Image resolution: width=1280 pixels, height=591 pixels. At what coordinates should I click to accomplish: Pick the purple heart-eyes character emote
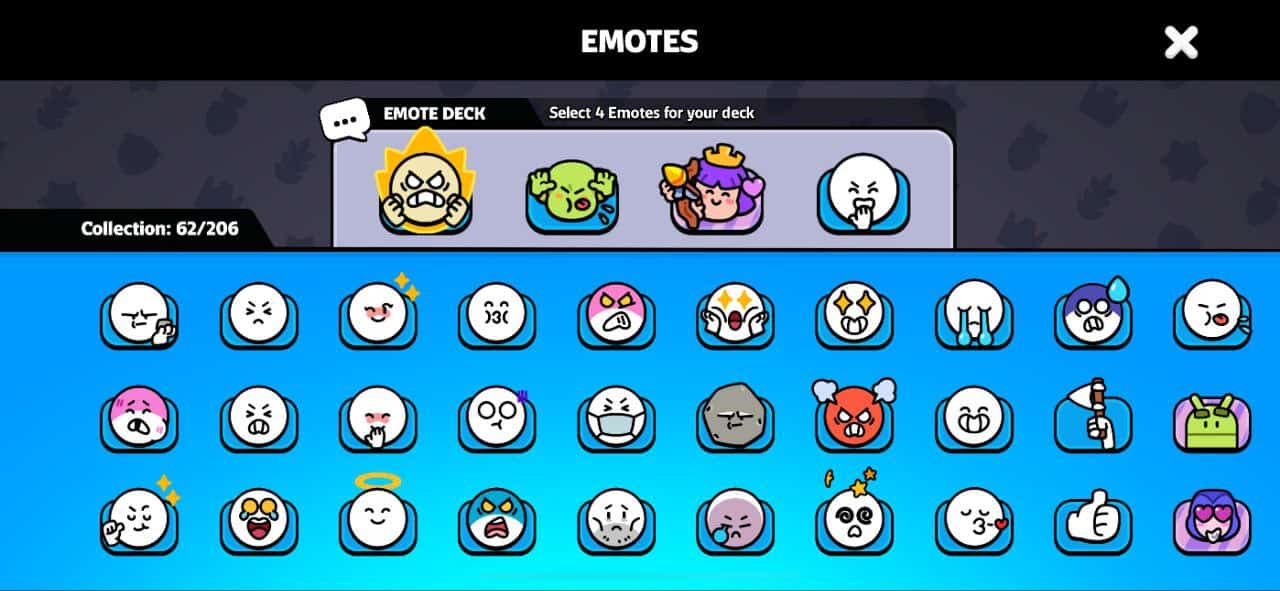[1212, 520]
